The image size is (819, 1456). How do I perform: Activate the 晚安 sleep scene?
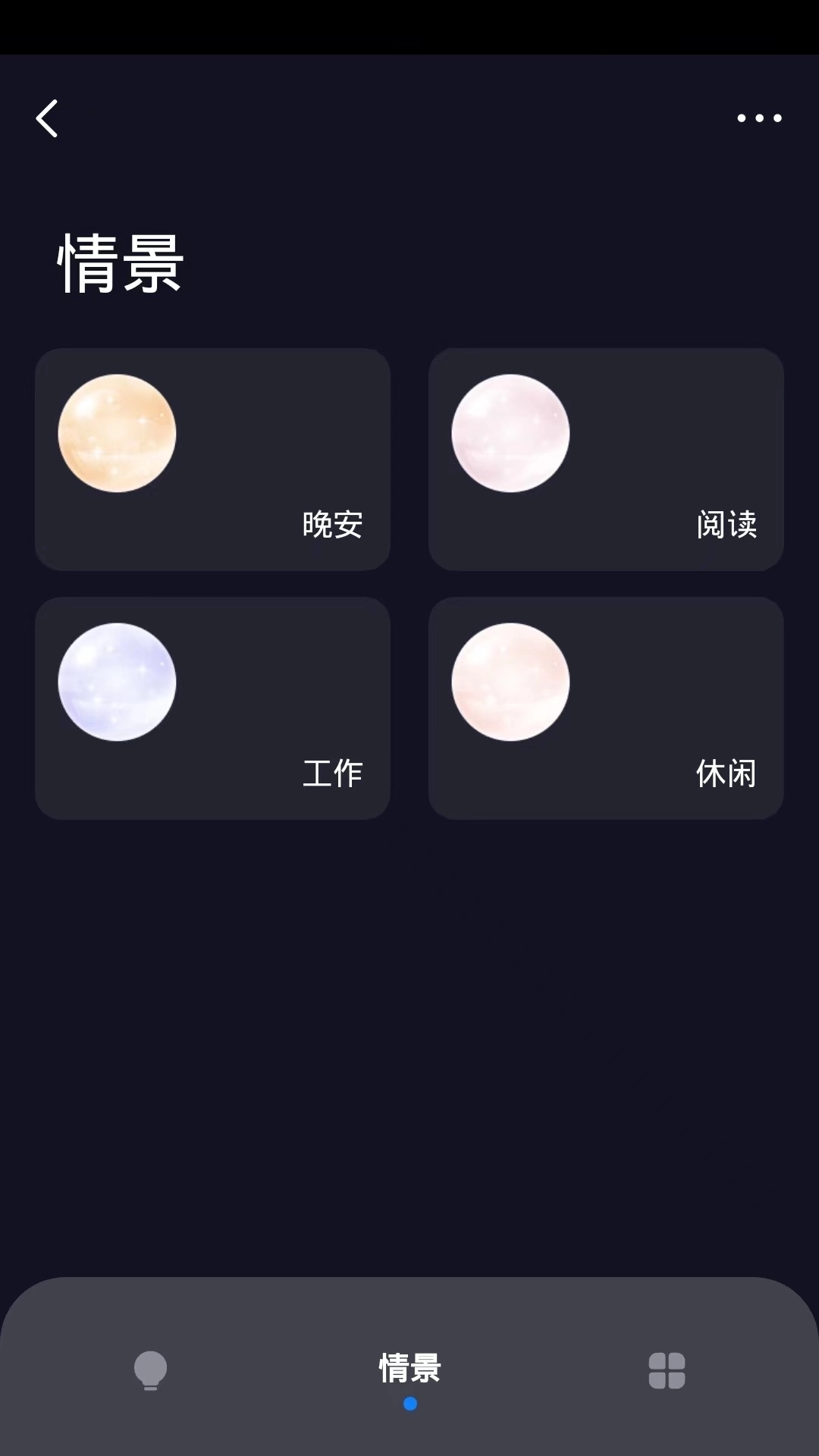(212, 459)
